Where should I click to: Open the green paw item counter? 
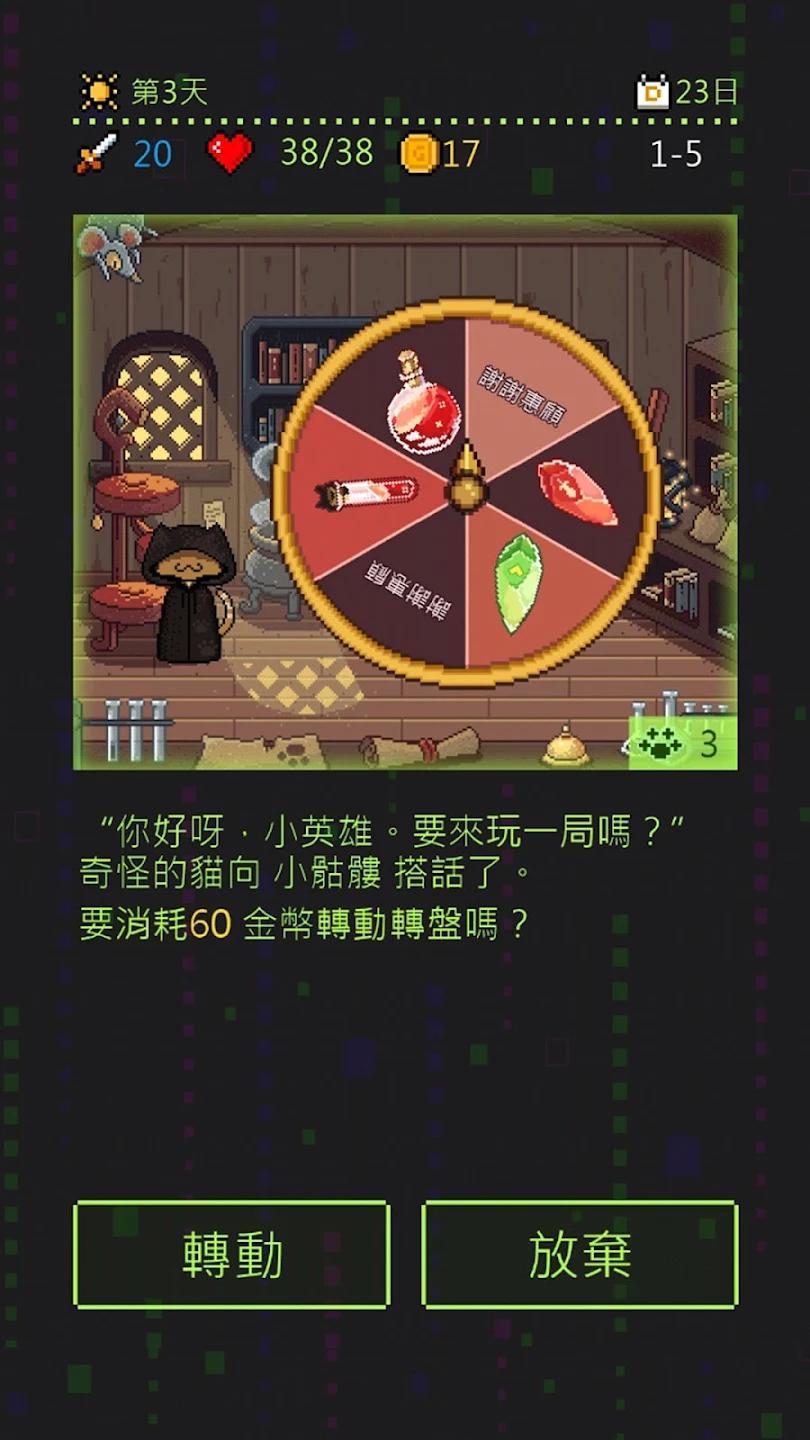pyautogui.click(x=682, y=744)
